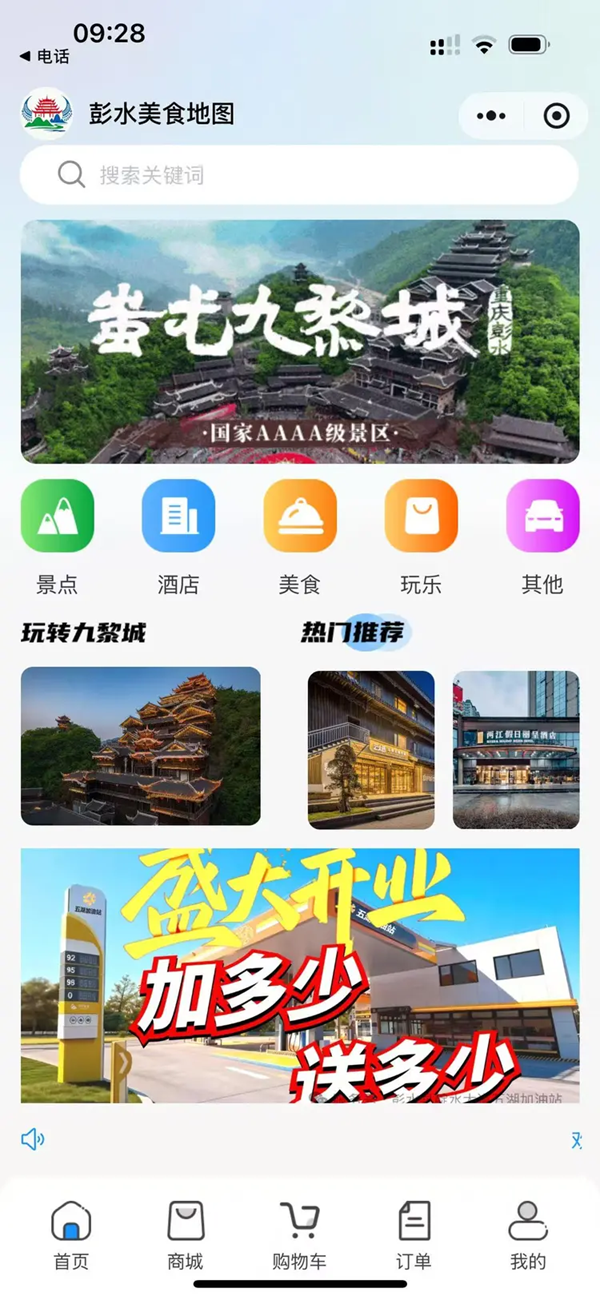This screenshot has height=1300, width=600.
Task: View the 玩转九黎城 picture card
Action: coord(141,746)
